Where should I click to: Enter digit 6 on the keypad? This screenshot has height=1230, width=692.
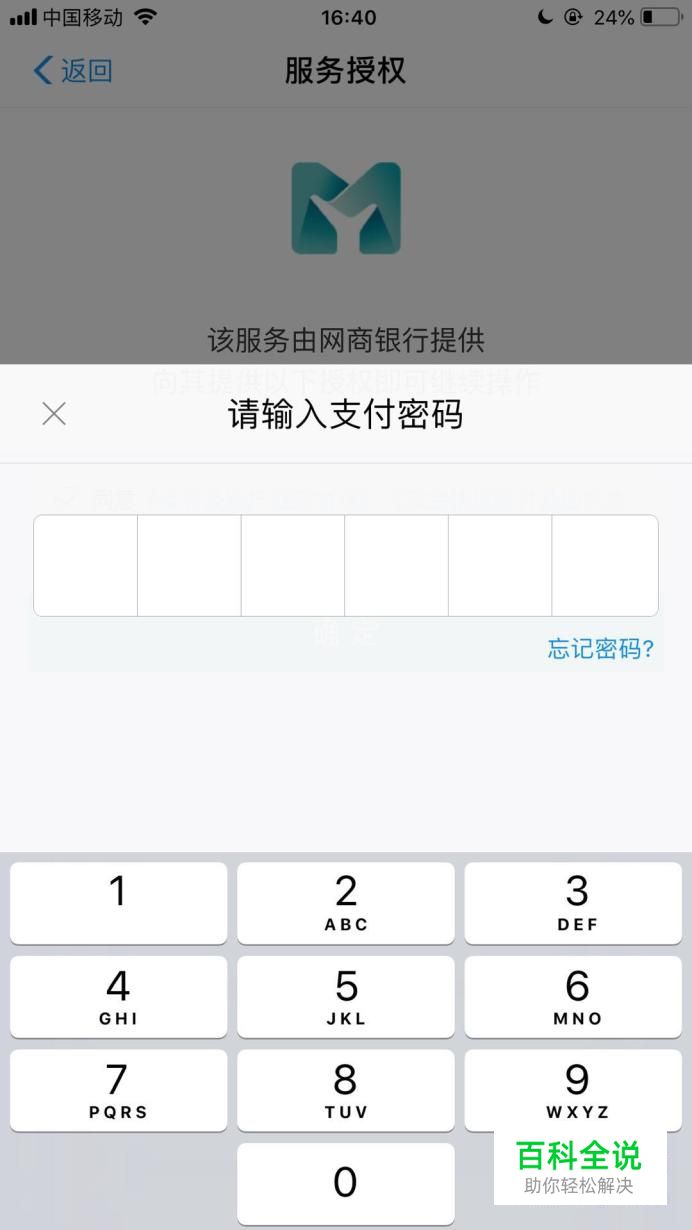tap(573, 997)
